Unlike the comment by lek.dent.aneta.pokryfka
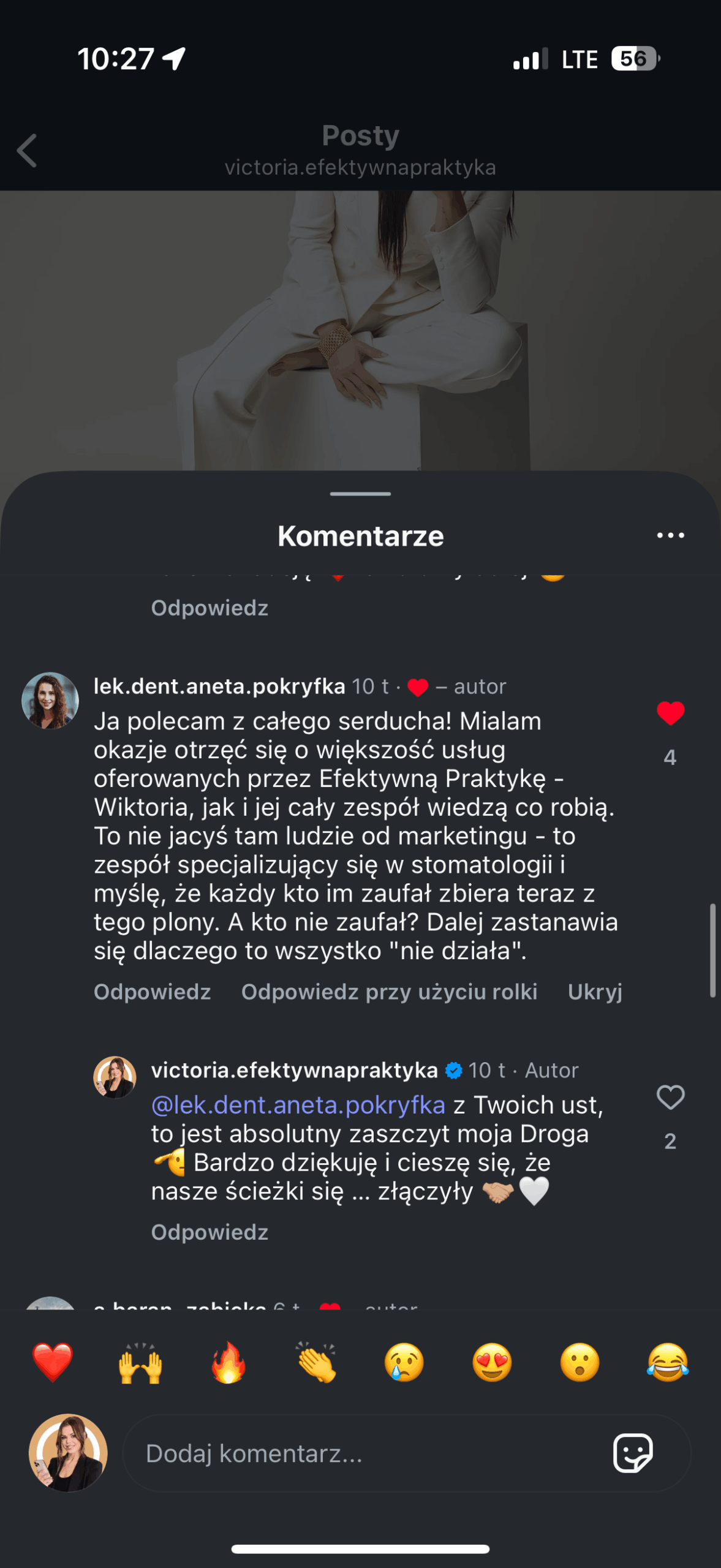Image resolution: width=721 pixels, height=1568 pixels. [670, 714]
